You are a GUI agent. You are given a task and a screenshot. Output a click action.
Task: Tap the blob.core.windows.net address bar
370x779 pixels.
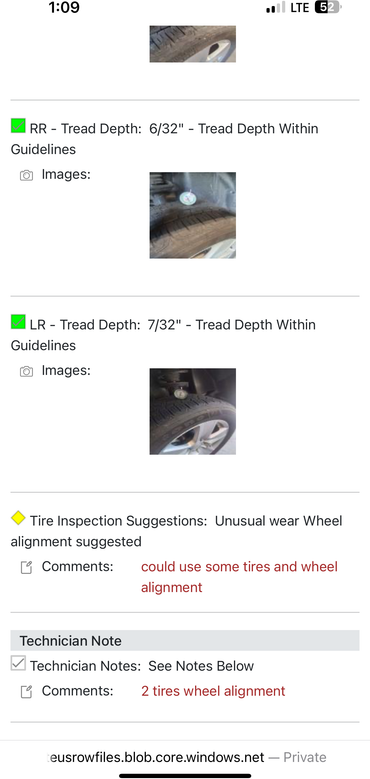[186, 757]
